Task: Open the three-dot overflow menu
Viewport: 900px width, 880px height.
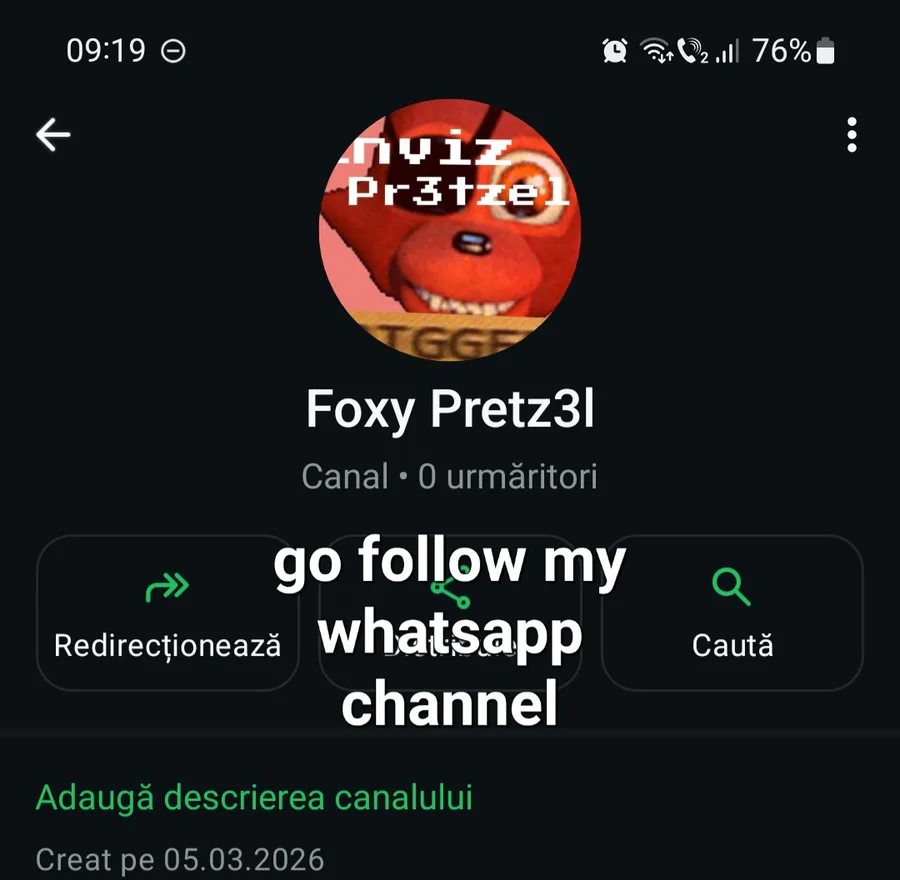Action: click(x=851, y=135)
